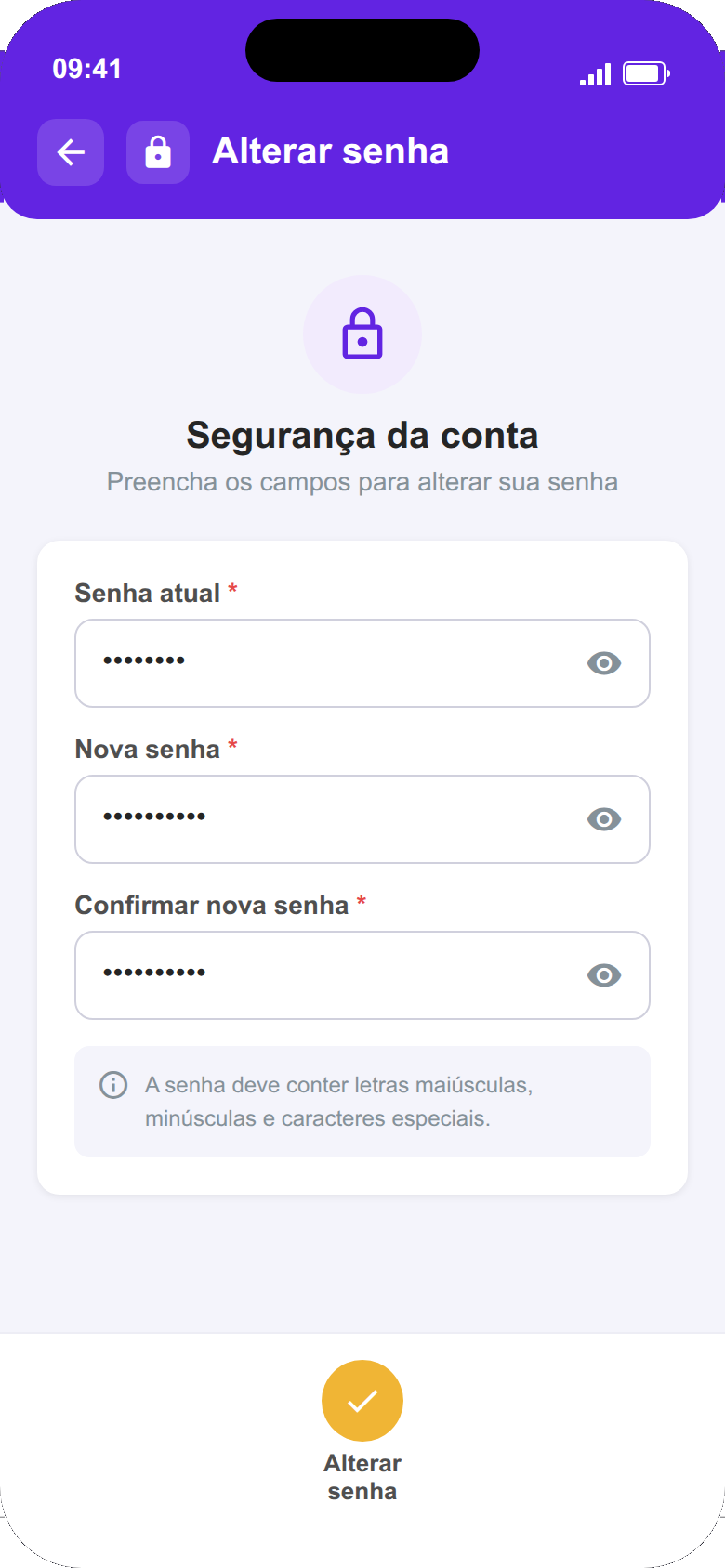Reveal the "Nova senha" field contents

(x=603, y=819)
